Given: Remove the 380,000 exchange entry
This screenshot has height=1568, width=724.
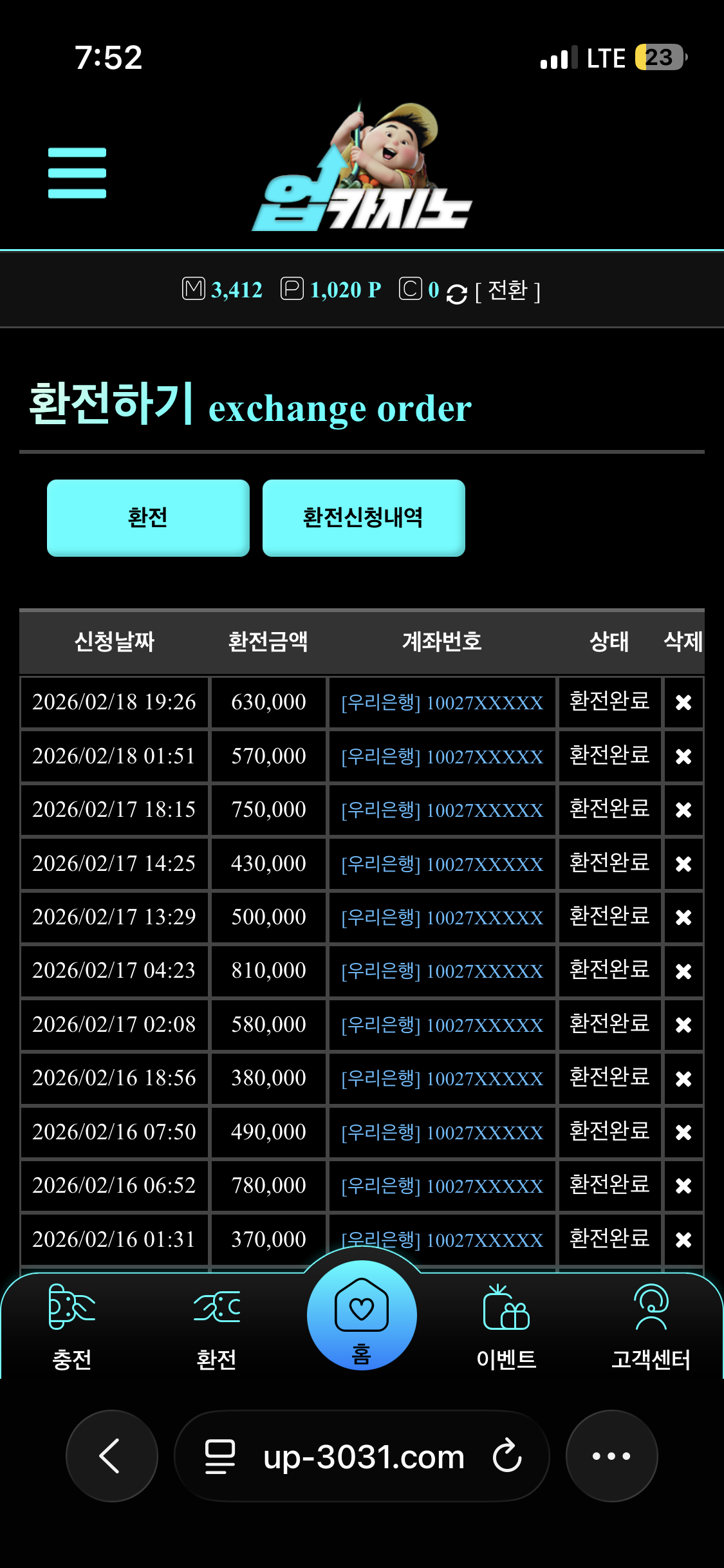Looking at the screenshot, I should 683,1078.
